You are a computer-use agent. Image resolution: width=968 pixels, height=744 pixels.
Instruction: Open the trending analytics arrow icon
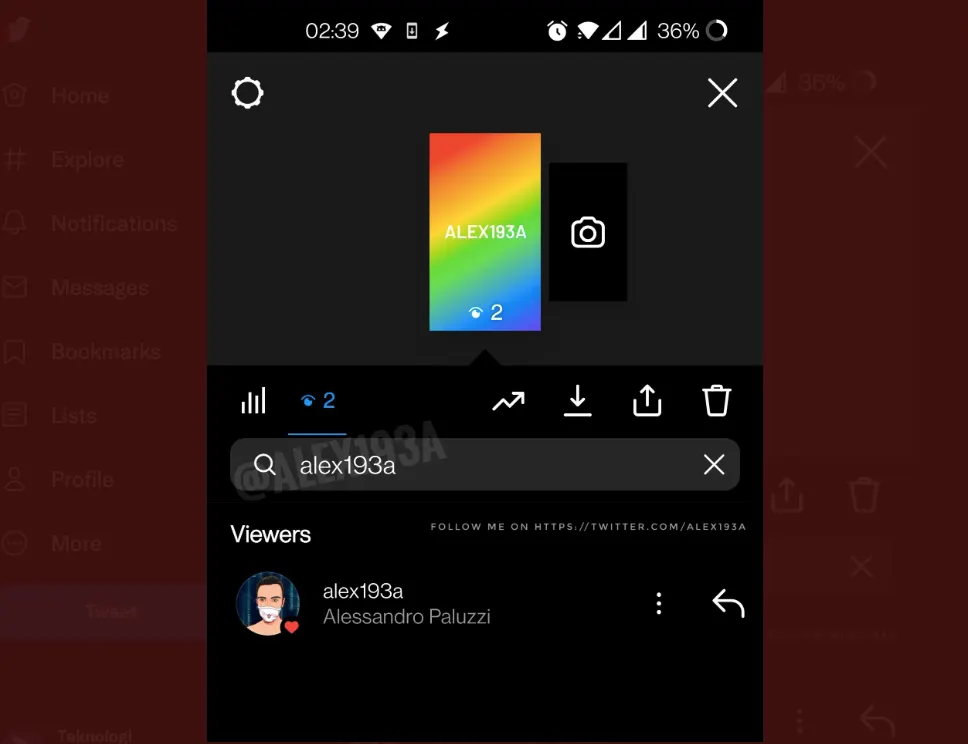click(508, 402)
